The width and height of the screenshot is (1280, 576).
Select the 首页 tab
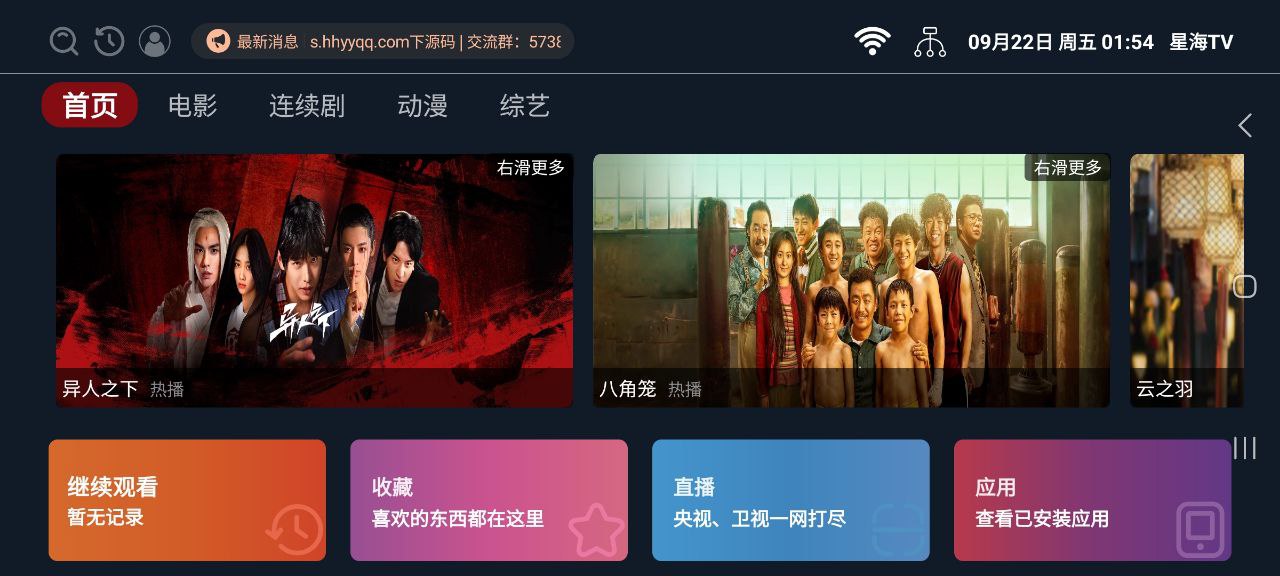click(x=90, y=106)
